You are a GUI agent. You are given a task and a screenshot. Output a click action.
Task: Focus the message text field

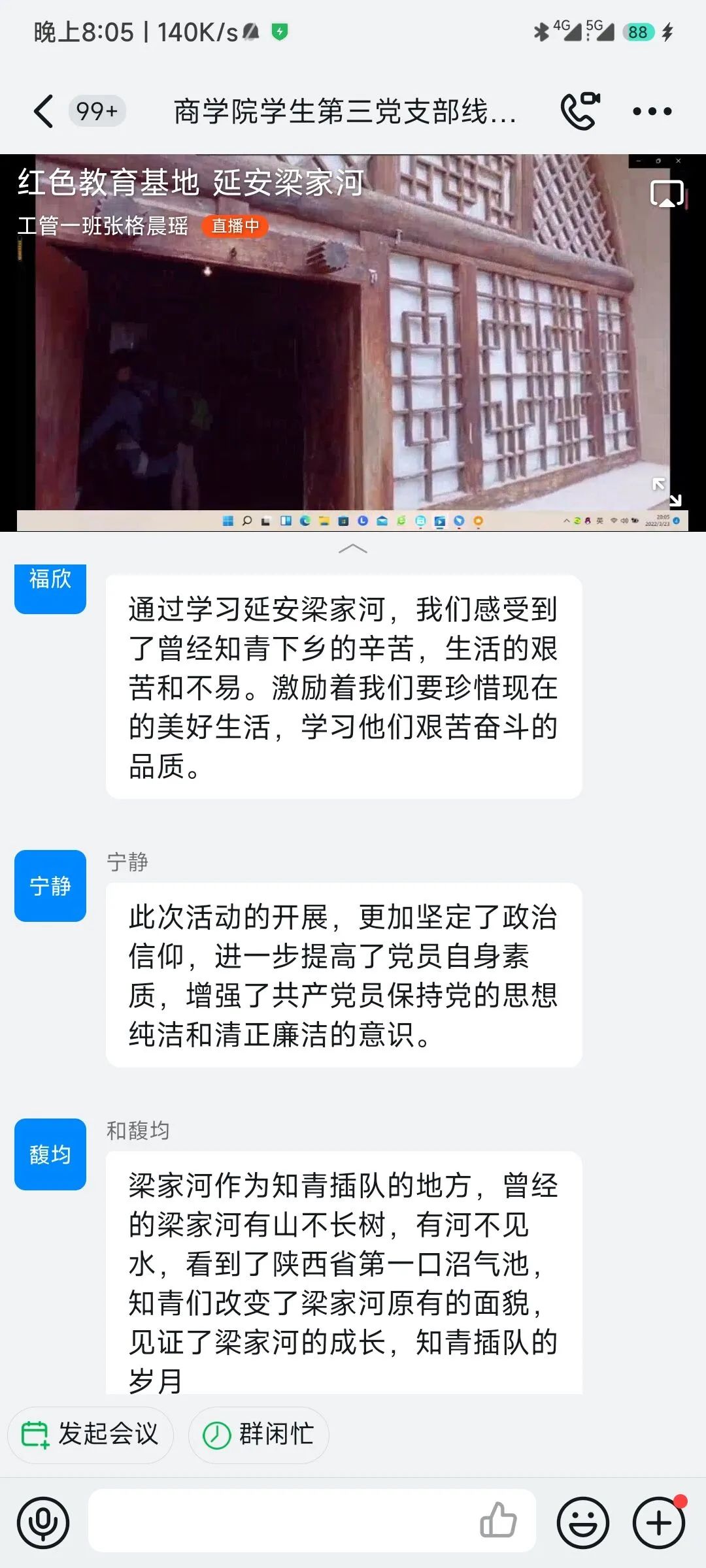[x=281, y=1522]
